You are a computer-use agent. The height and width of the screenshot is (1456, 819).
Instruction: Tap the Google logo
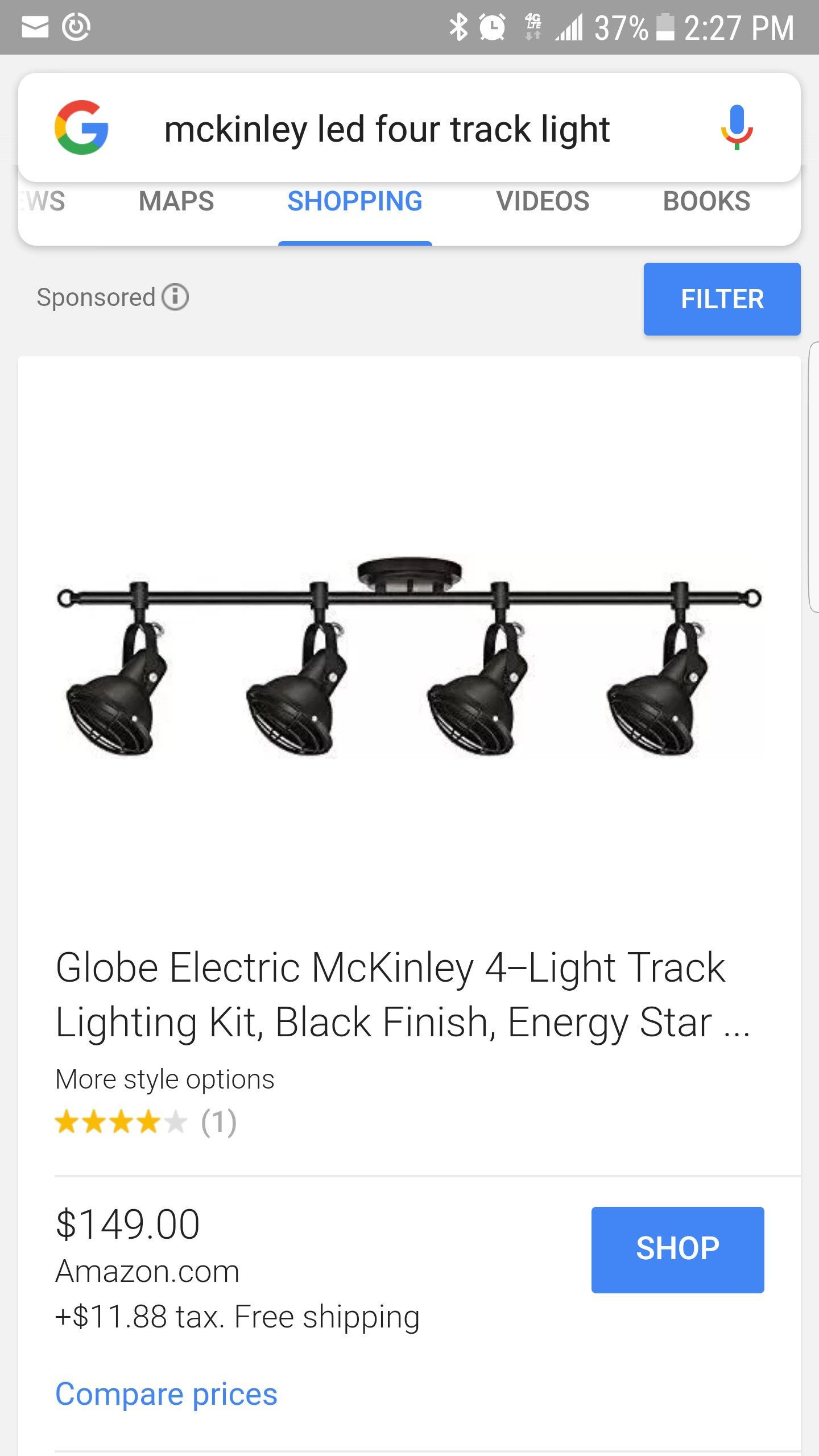point(81,127)
